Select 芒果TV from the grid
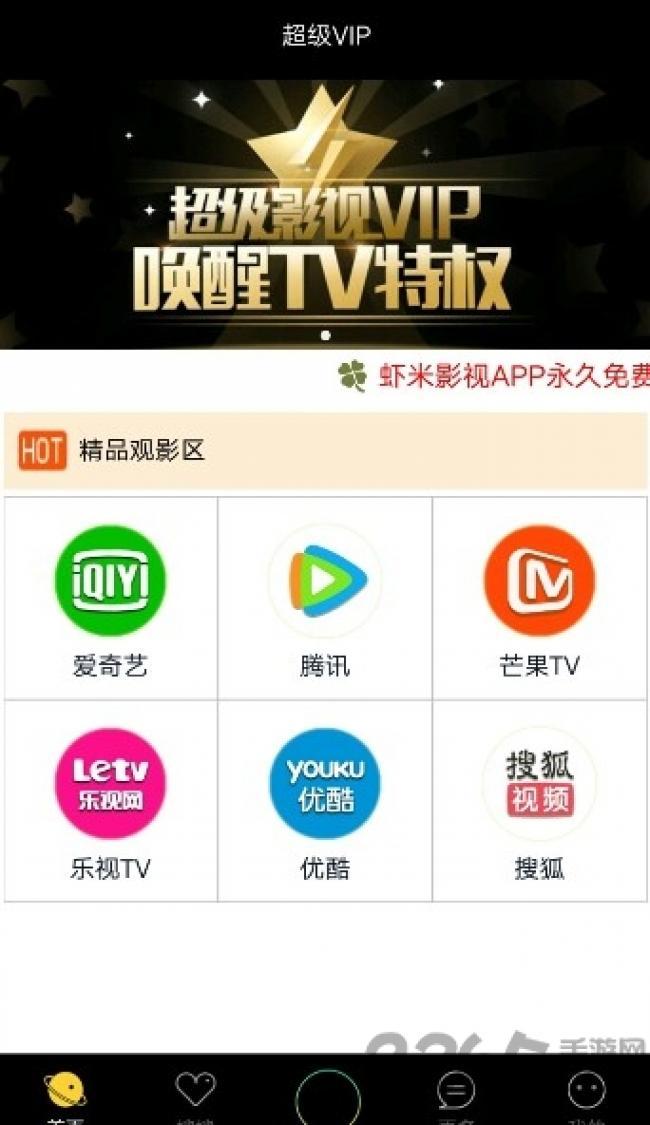 tap(540, 598)
